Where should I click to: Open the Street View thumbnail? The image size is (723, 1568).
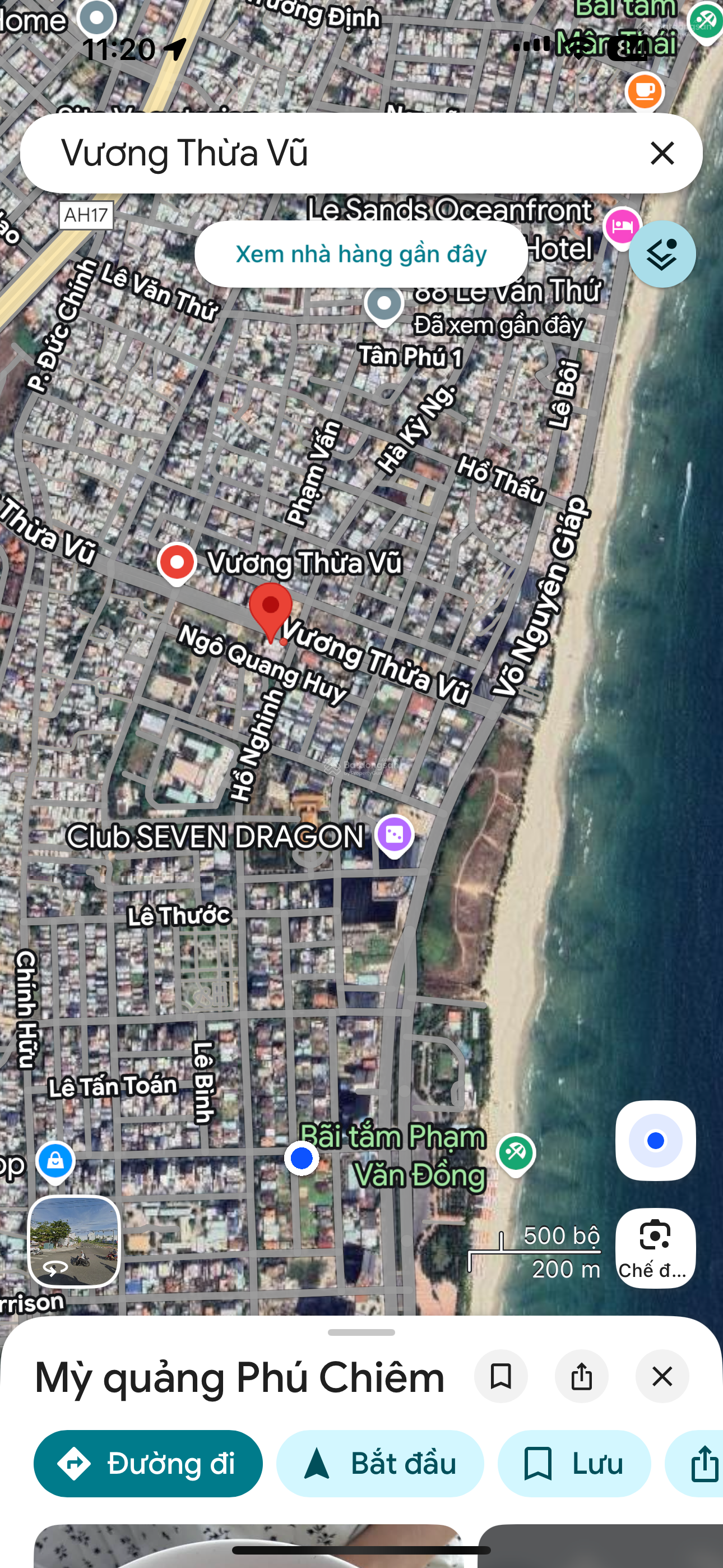pos(73,1242)
